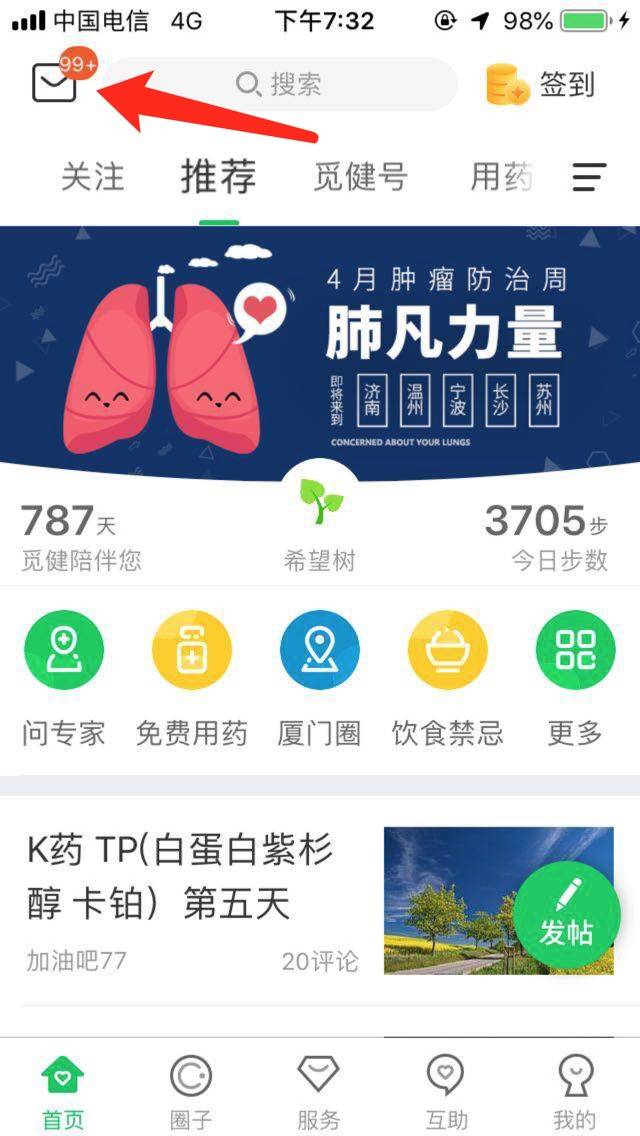This screenshot has height=1136, width=640.
Task: Go to the 圈子 tab
Action: (x=190, y=1090)
